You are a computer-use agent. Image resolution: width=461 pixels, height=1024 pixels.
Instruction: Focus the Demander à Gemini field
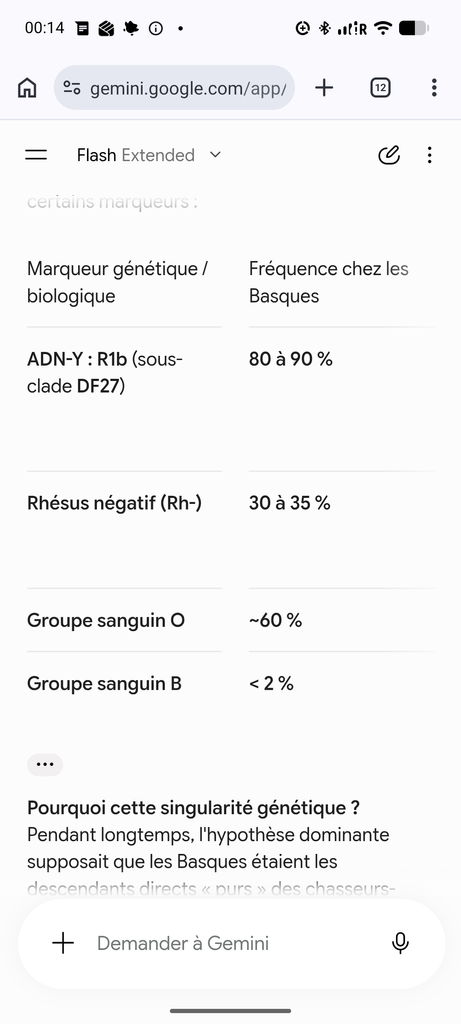(232, 943)
